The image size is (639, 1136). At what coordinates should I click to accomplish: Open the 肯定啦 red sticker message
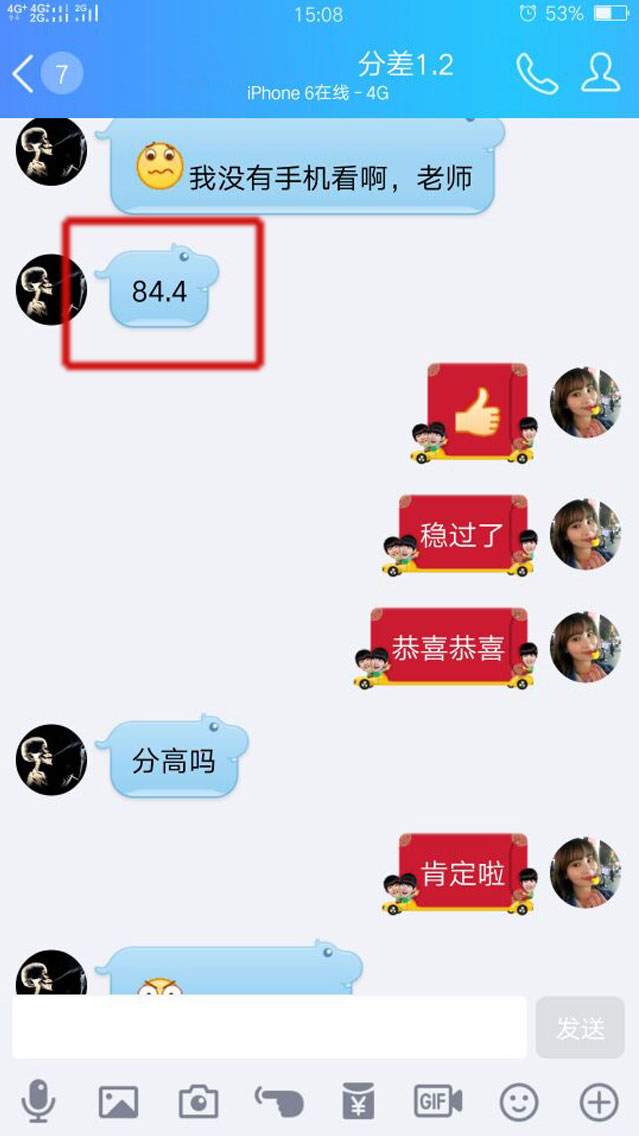pos(461,872)
